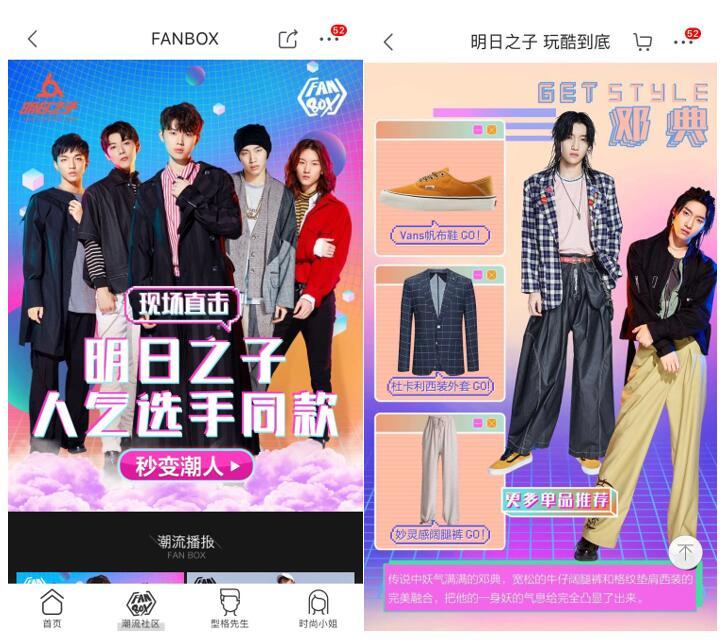Switch to the 首页 tab
720x644 pixels.
[51, 608]
